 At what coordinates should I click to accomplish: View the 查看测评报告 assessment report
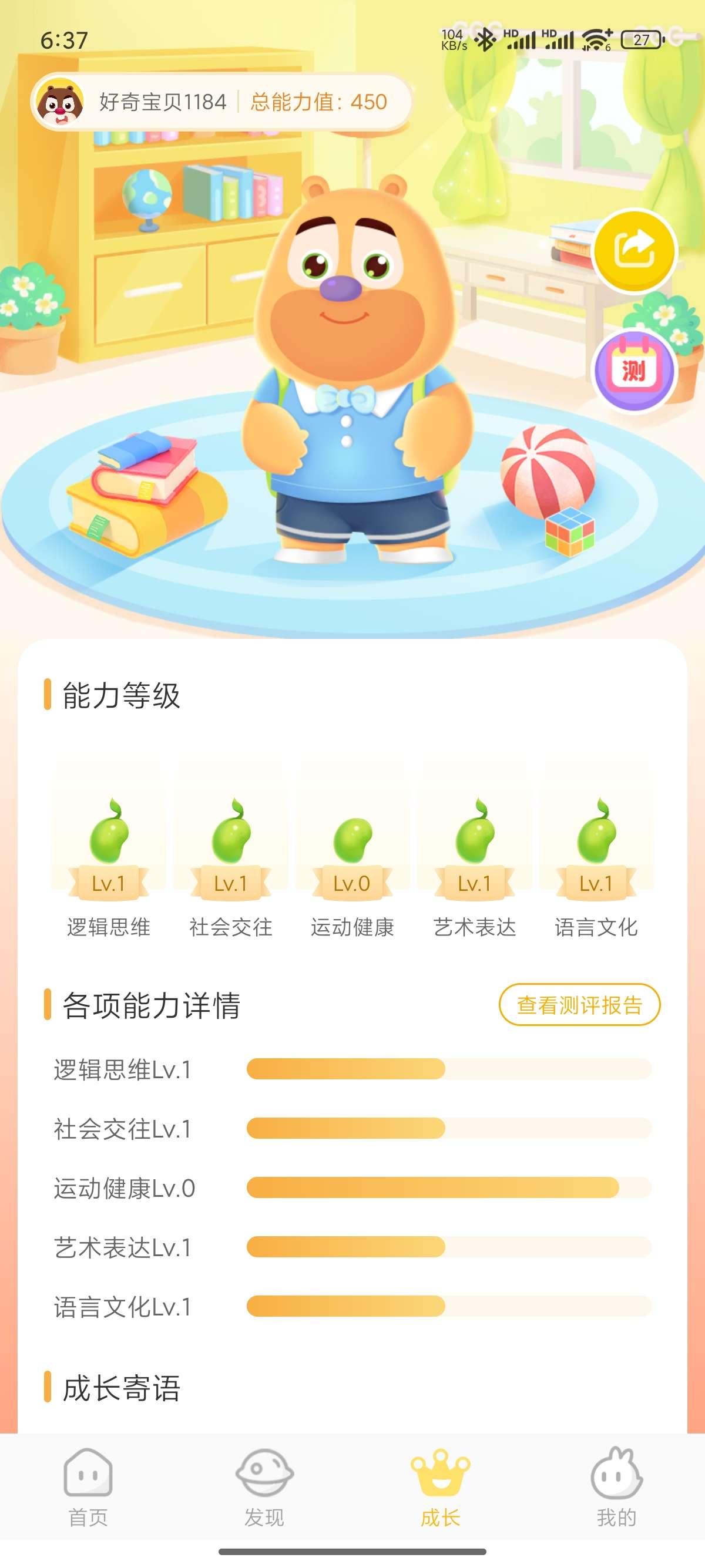pos(579,1004)
